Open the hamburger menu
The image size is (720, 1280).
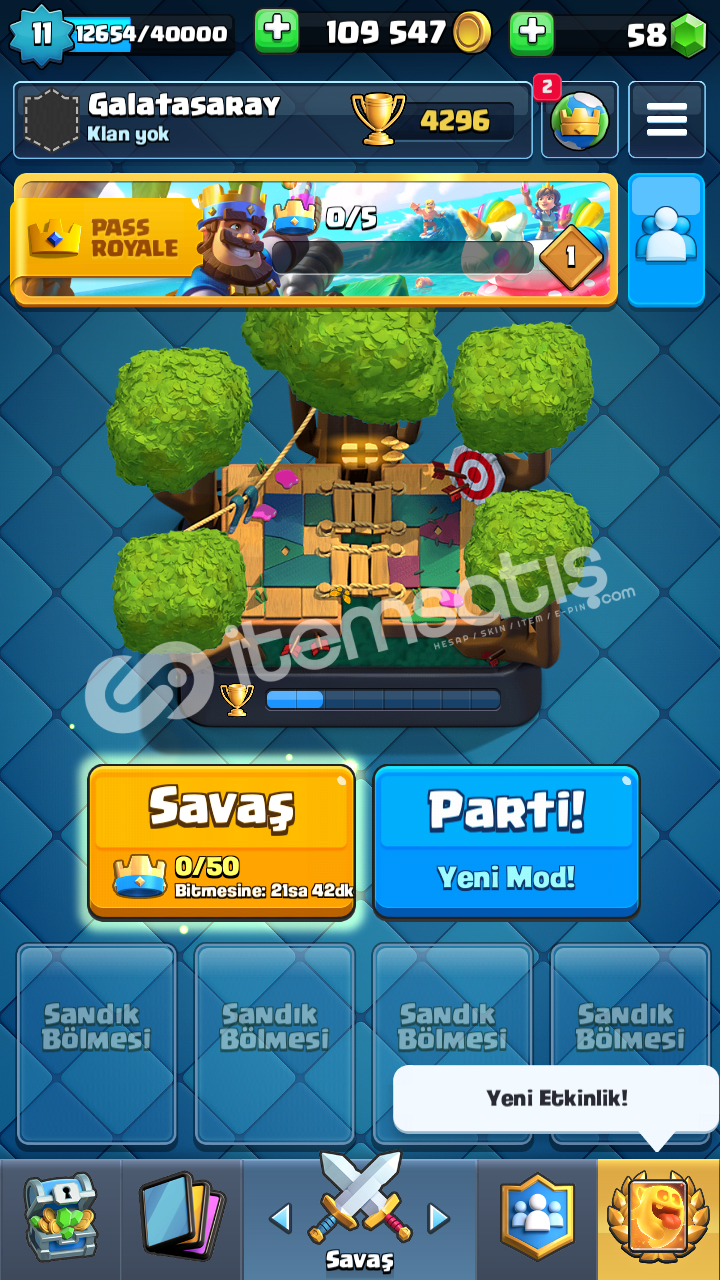point(666,120)
